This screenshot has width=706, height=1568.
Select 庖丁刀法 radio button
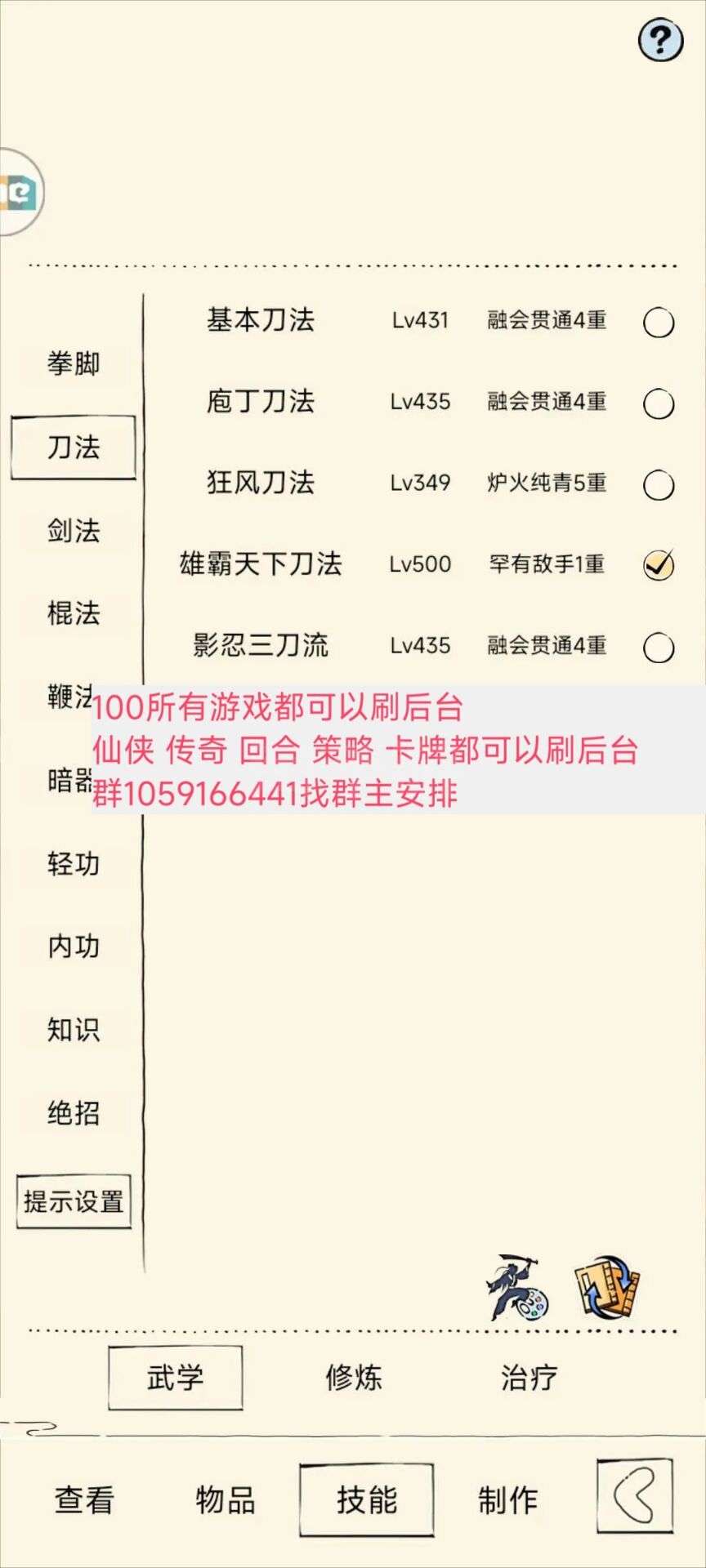pos(659,403)
